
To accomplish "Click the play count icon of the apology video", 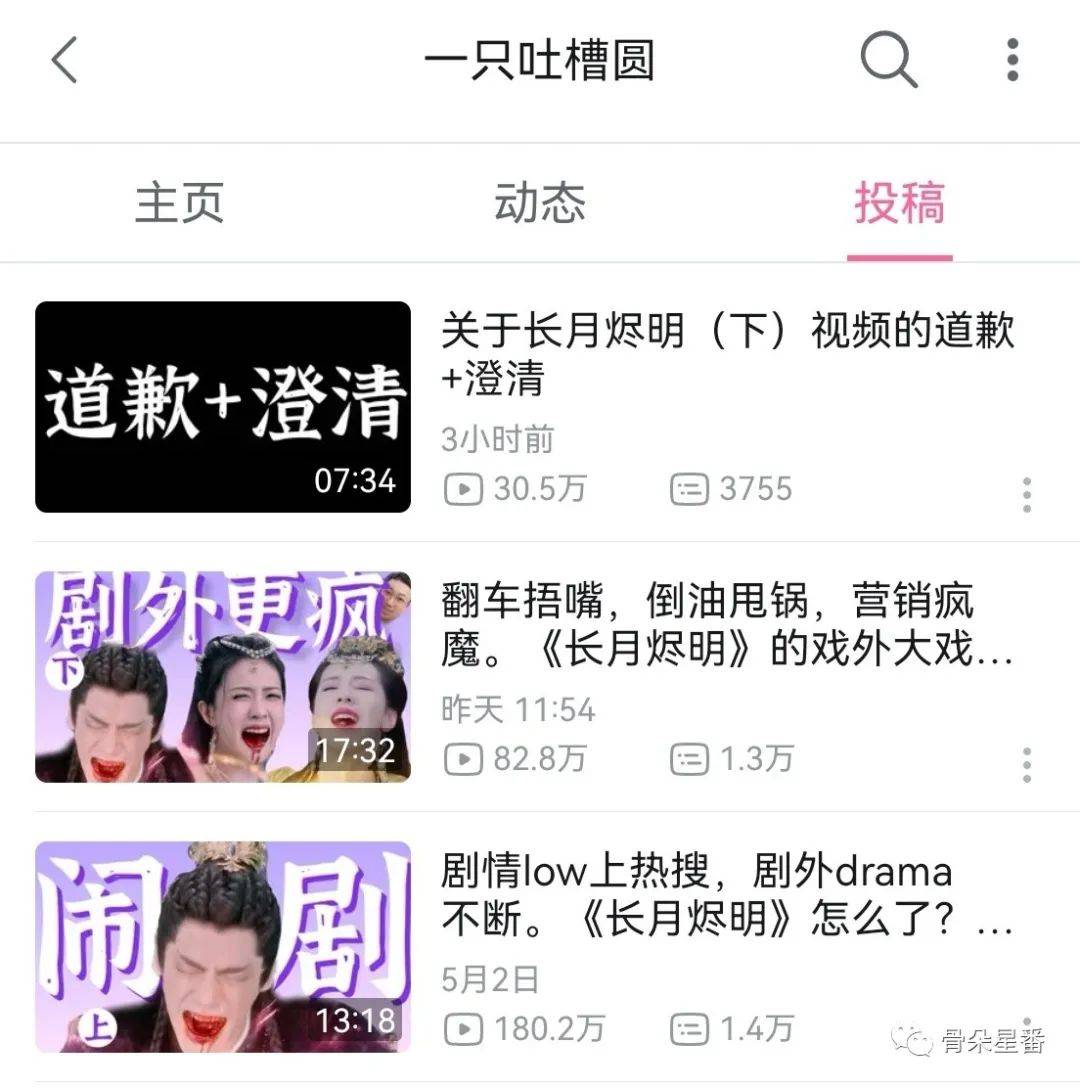I will coord(464,489).
